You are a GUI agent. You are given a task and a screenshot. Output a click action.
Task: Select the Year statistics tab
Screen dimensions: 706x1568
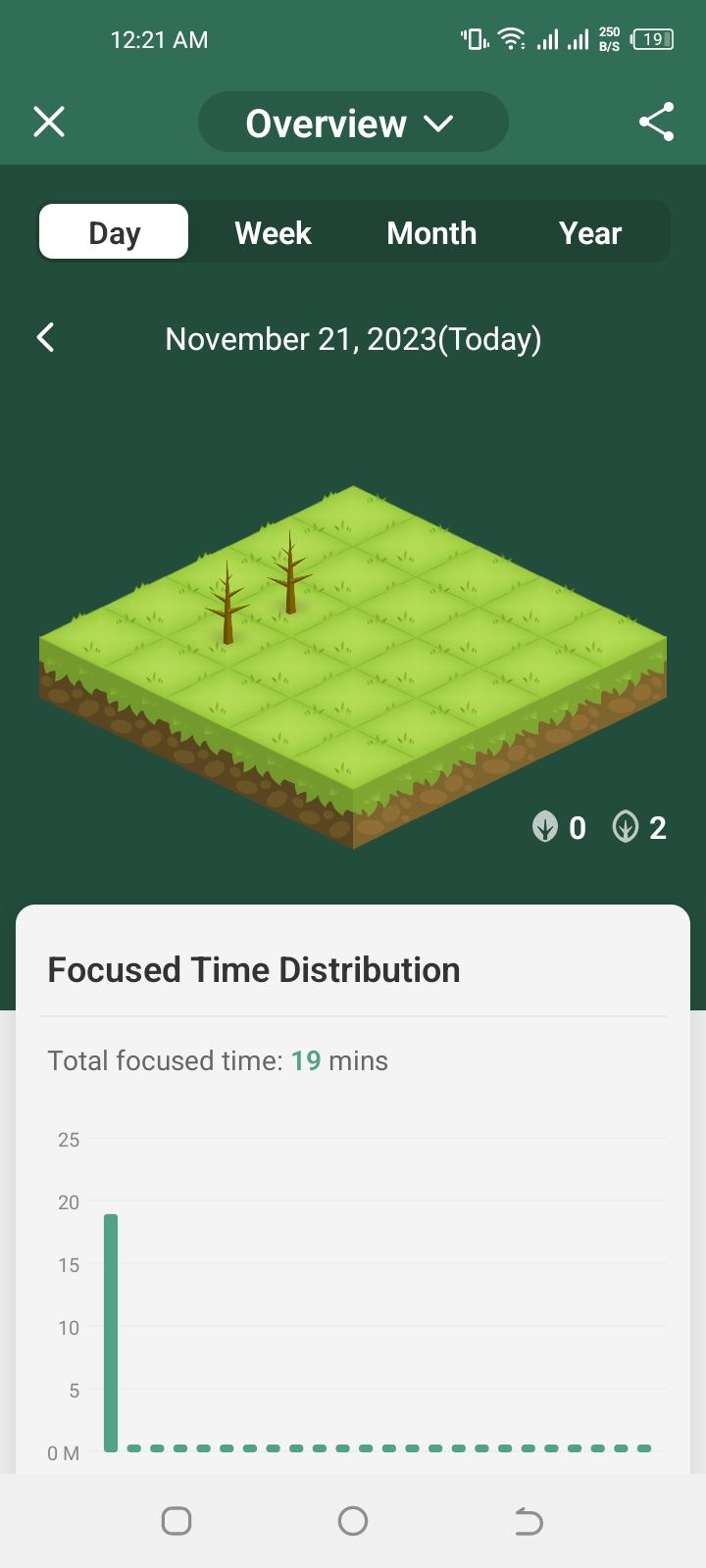coord(589,232)
